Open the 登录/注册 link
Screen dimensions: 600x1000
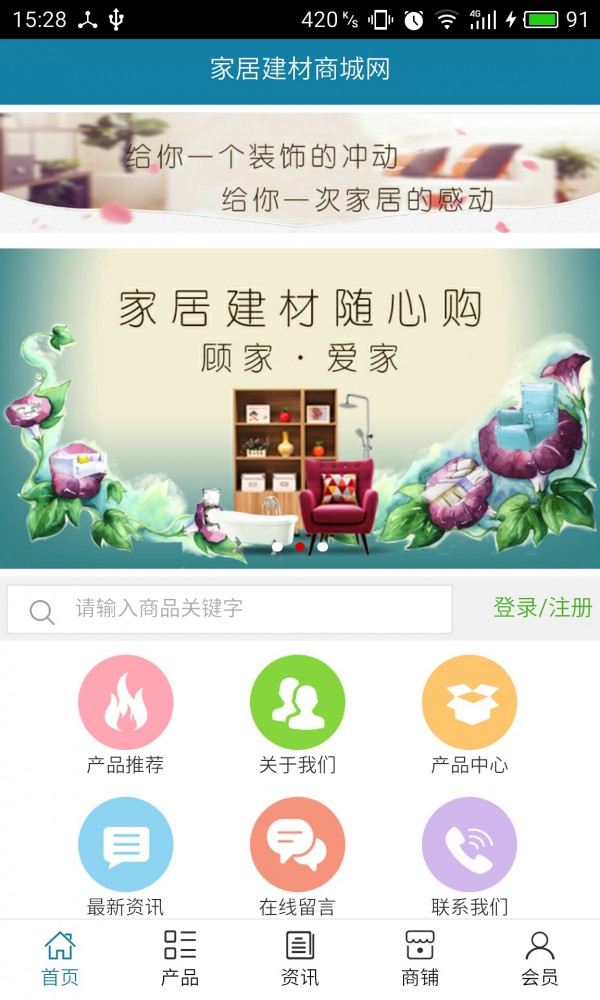tap(542, 607)
